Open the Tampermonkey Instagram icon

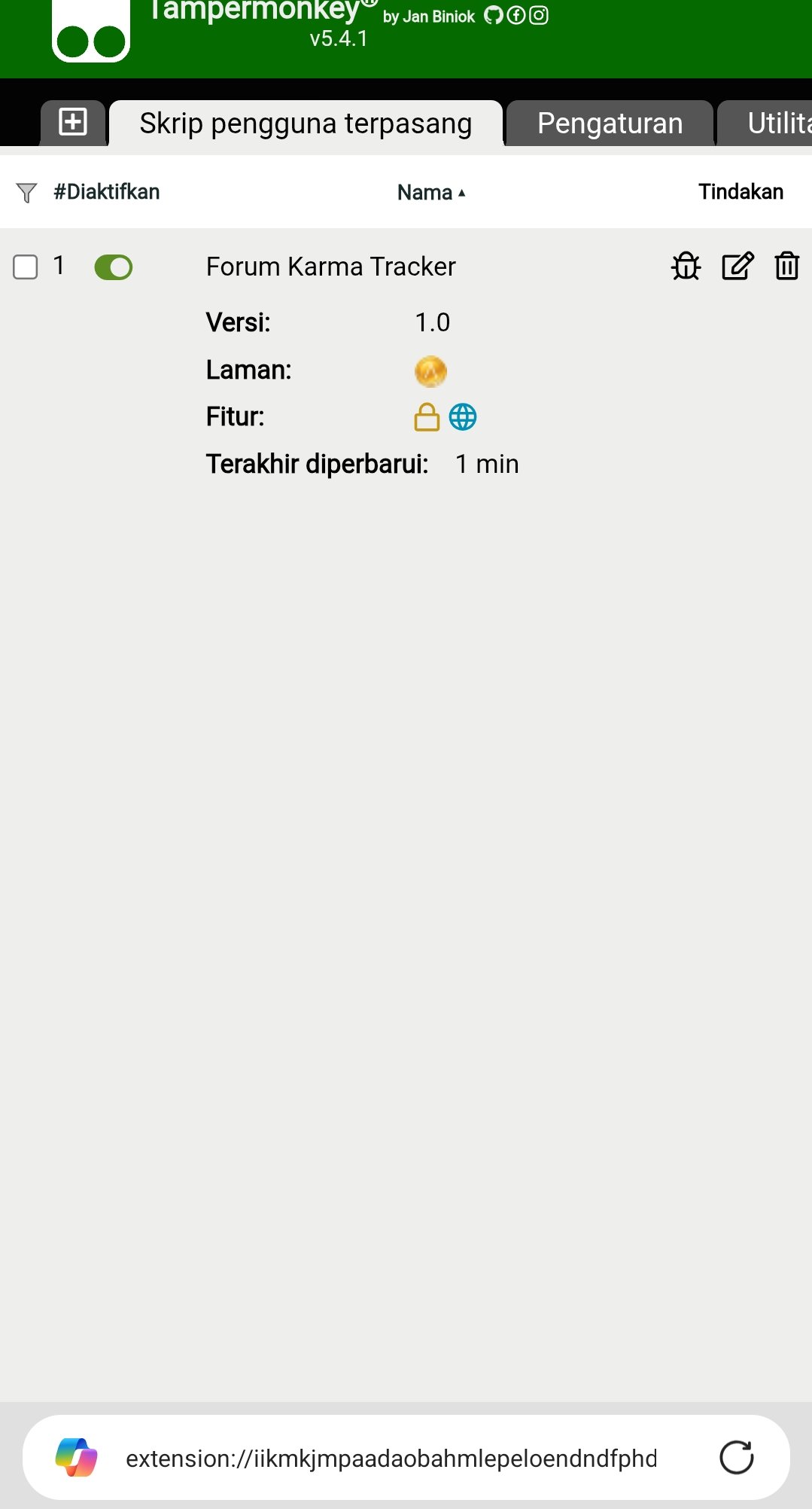pos(539,15)
